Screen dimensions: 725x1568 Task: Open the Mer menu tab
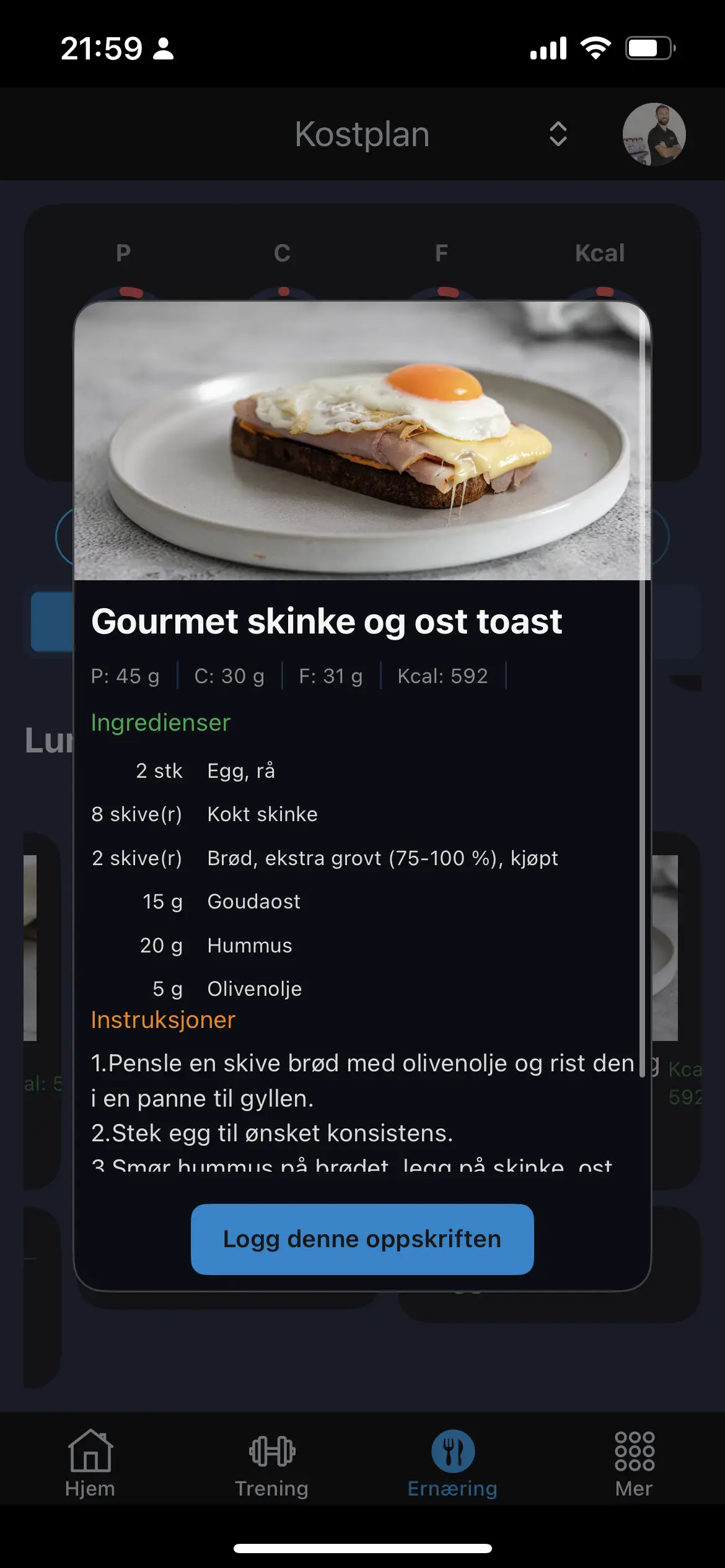(x=634, y=1463)
